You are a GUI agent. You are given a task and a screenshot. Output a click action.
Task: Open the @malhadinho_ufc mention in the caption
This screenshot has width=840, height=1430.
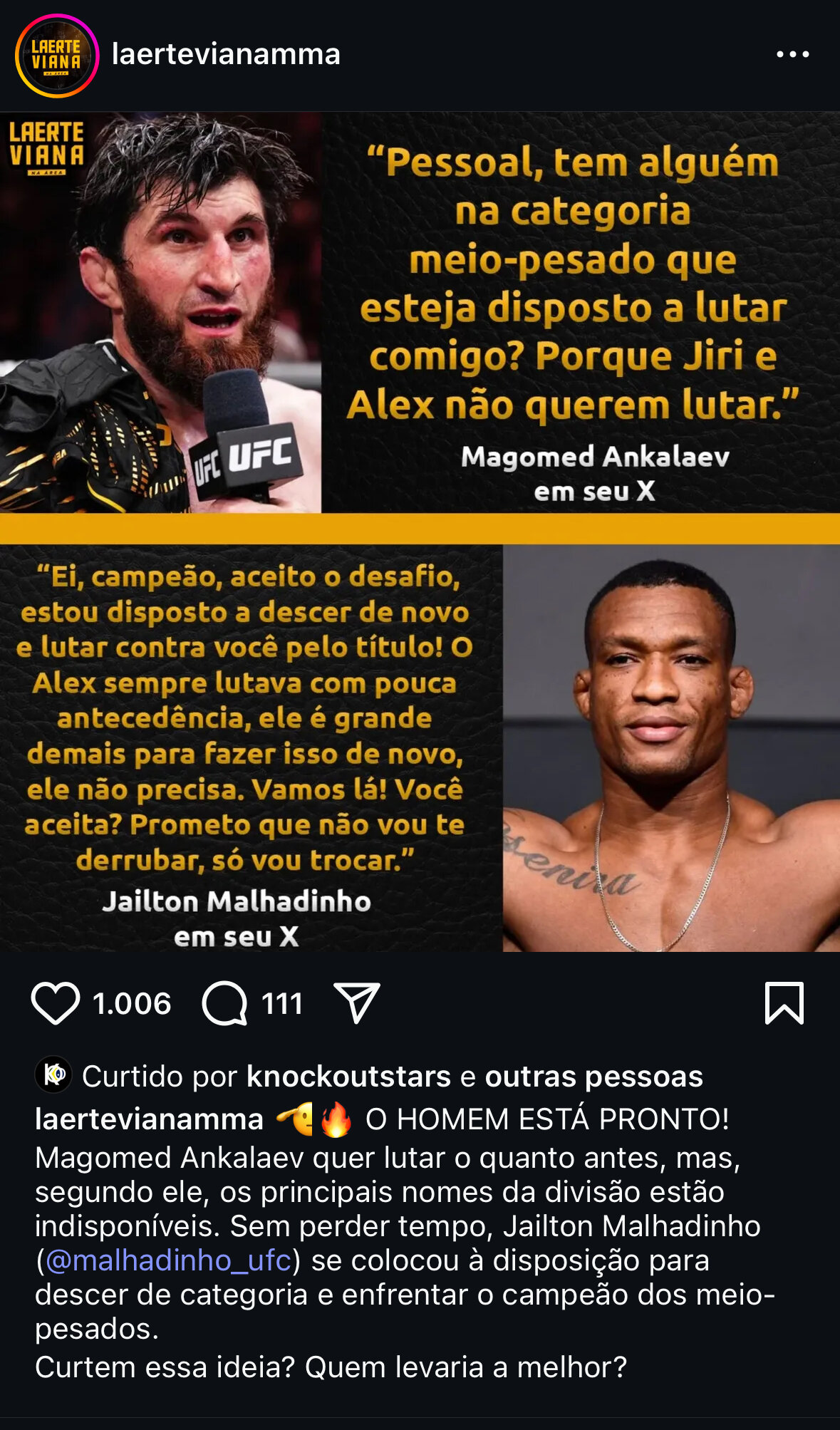tap(168, 1260)
